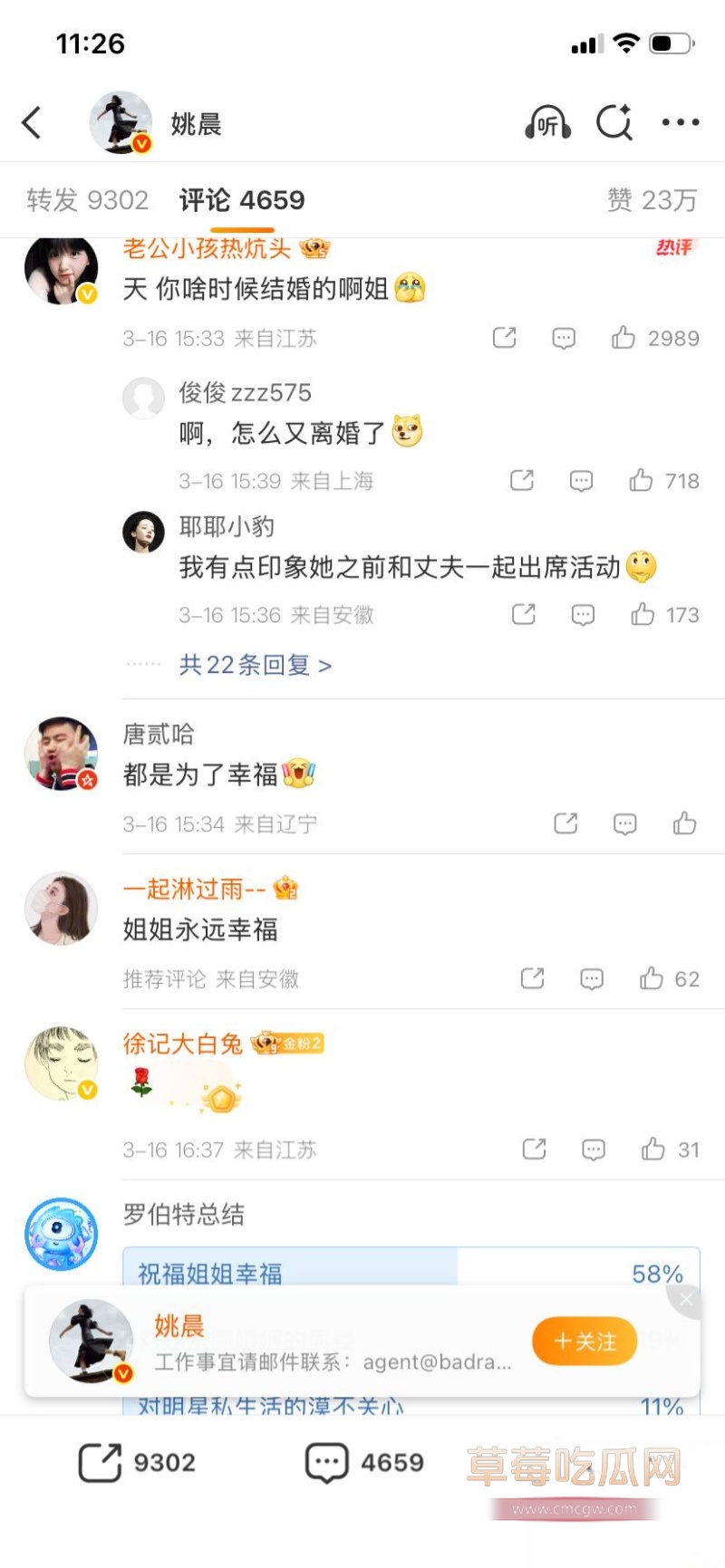Open the share icon on 徐记大白兔's comment
725x1568 pixels.
pyautogui.click(x=534, y=1150)
